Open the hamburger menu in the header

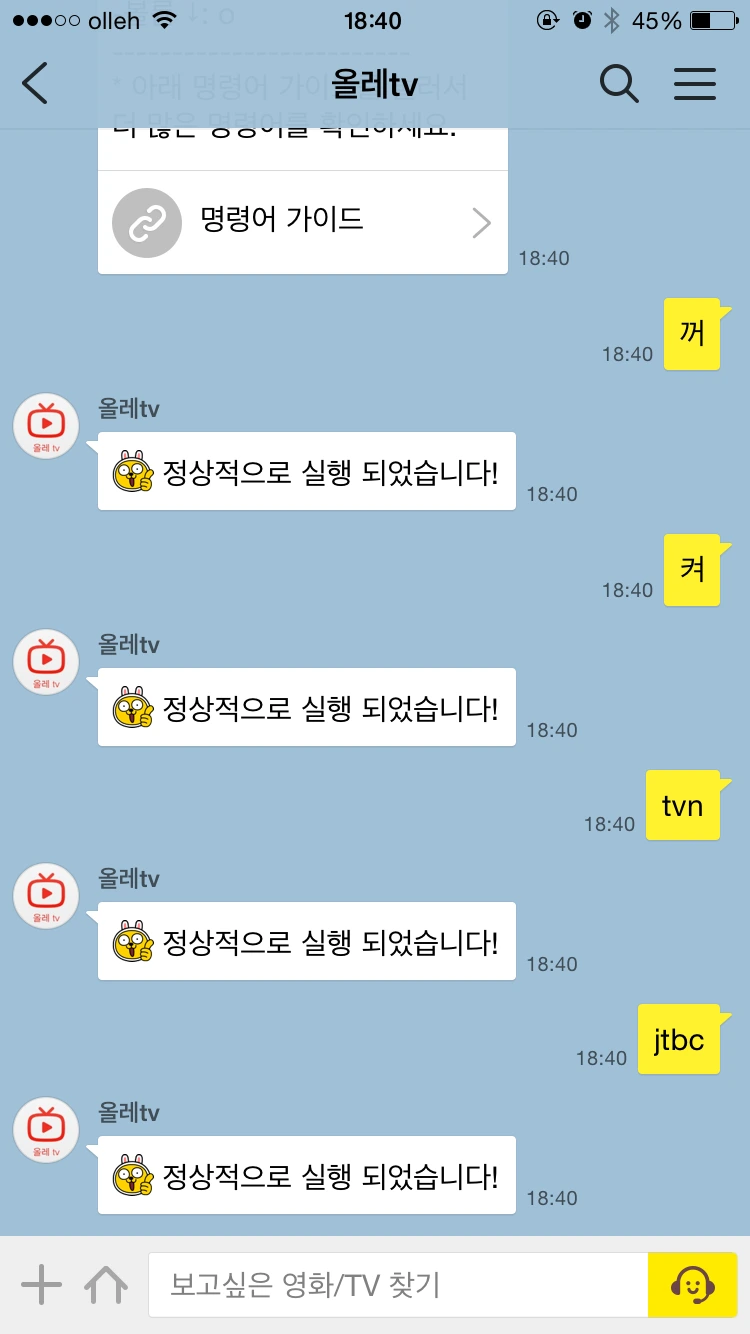[x=695, y=84]
